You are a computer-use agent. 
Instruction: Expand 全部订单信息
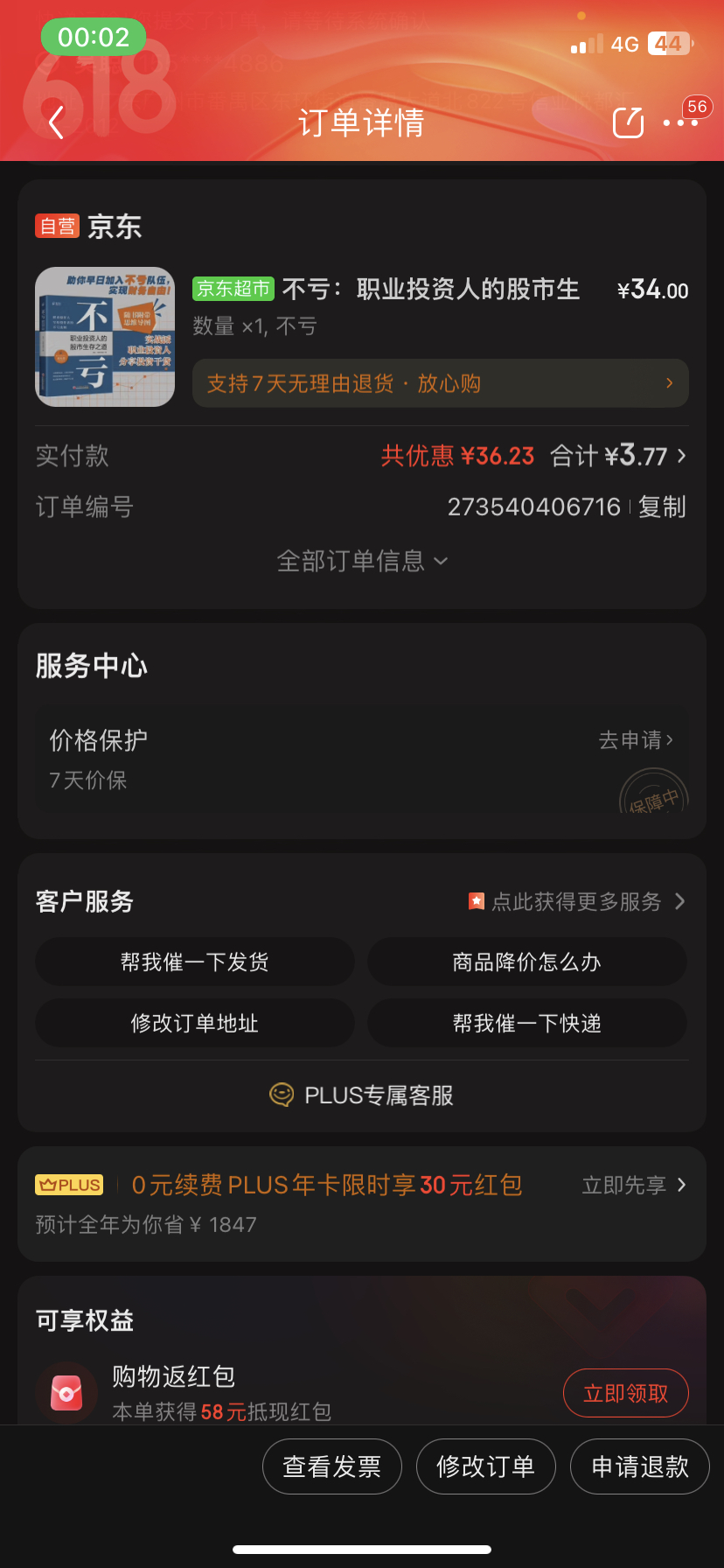pos(362,561)
